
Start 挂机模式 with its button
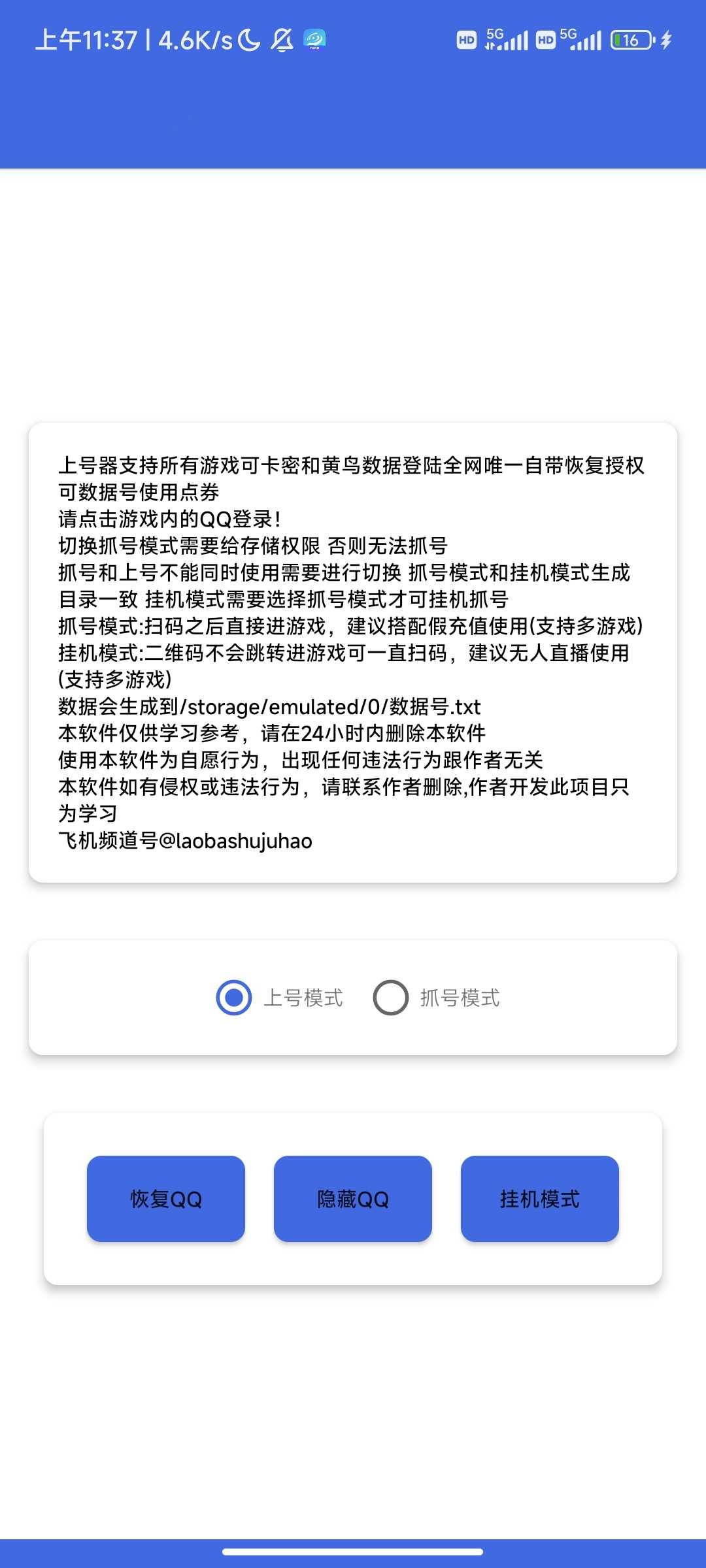(540, 1199)
